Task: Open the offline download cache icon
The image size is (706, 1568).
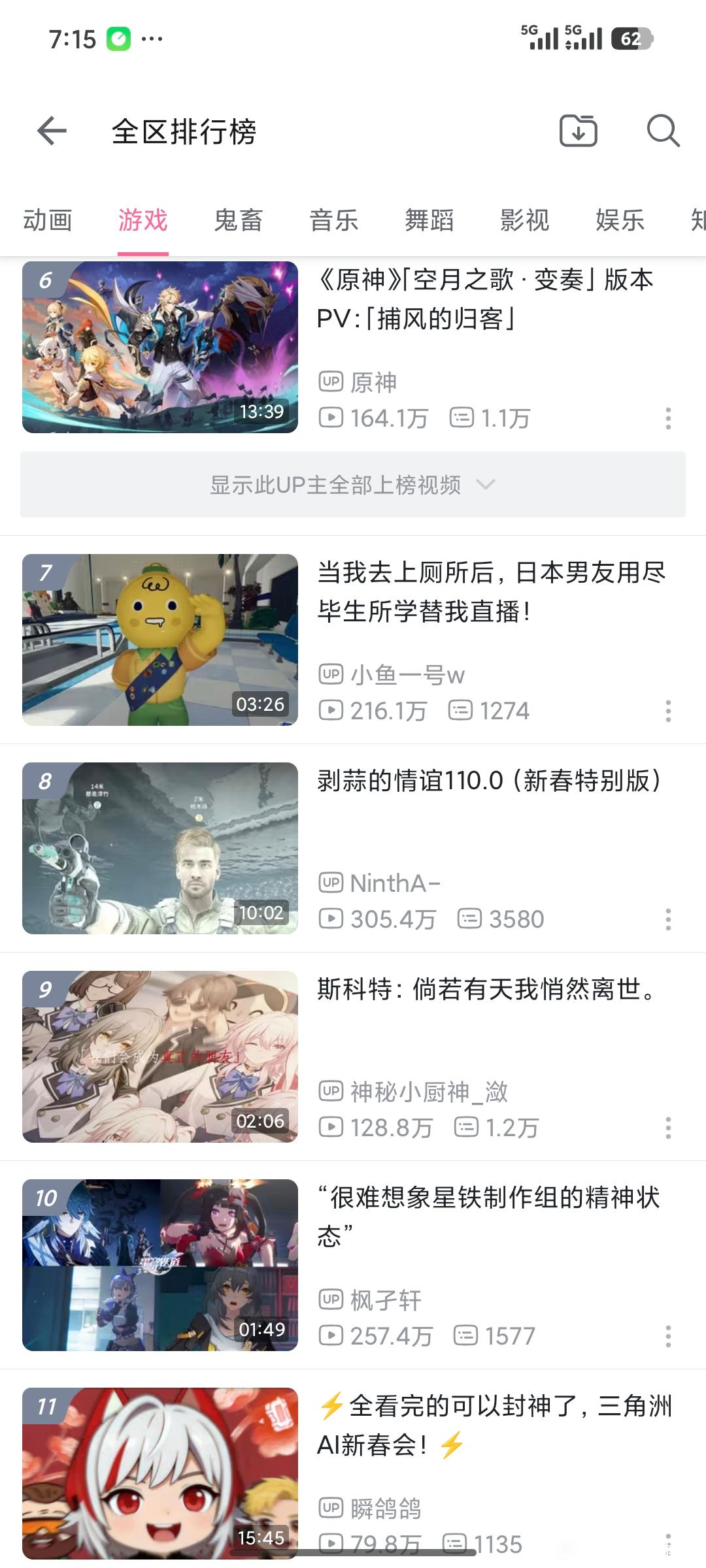Action: coord(579,131)
